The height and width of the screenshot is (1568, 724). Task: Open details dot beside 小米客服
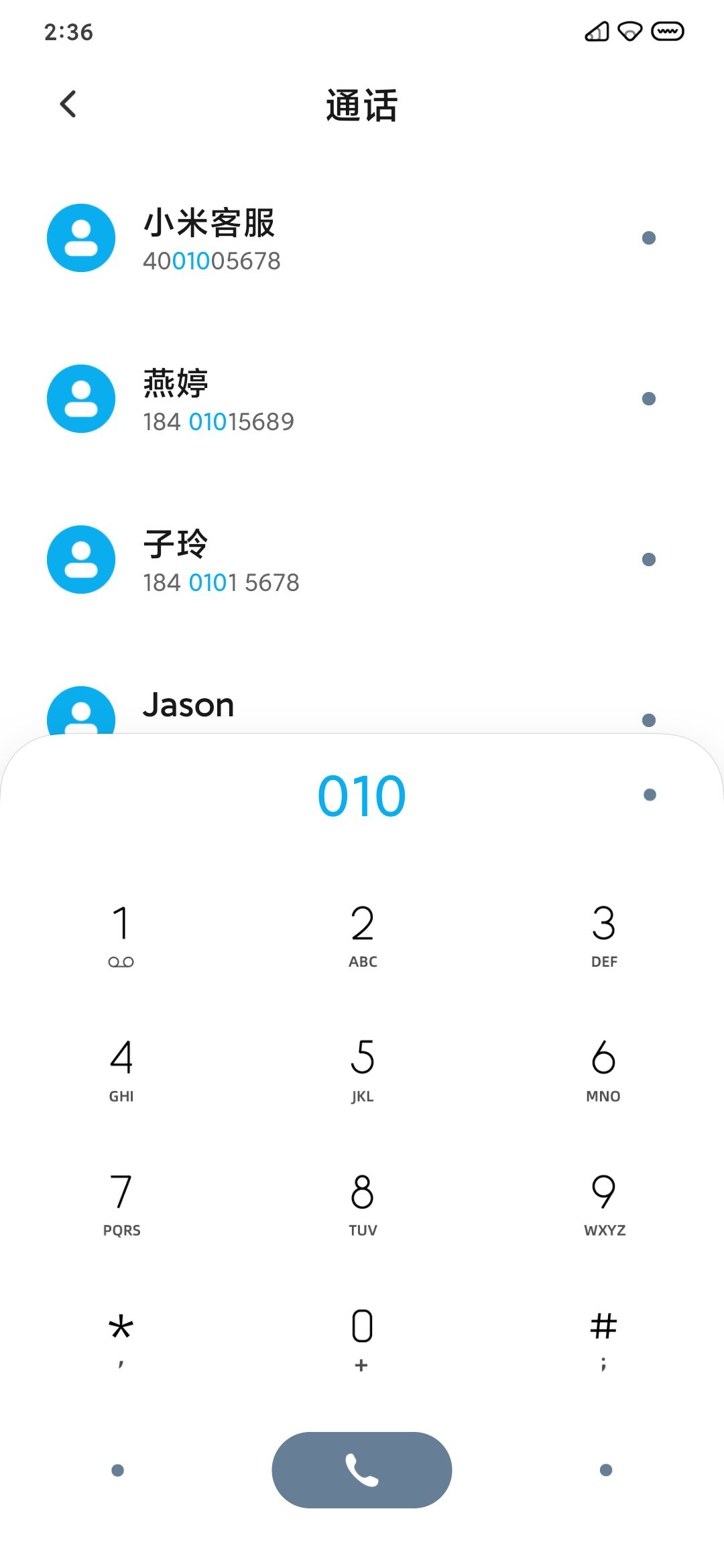(648, 238)
